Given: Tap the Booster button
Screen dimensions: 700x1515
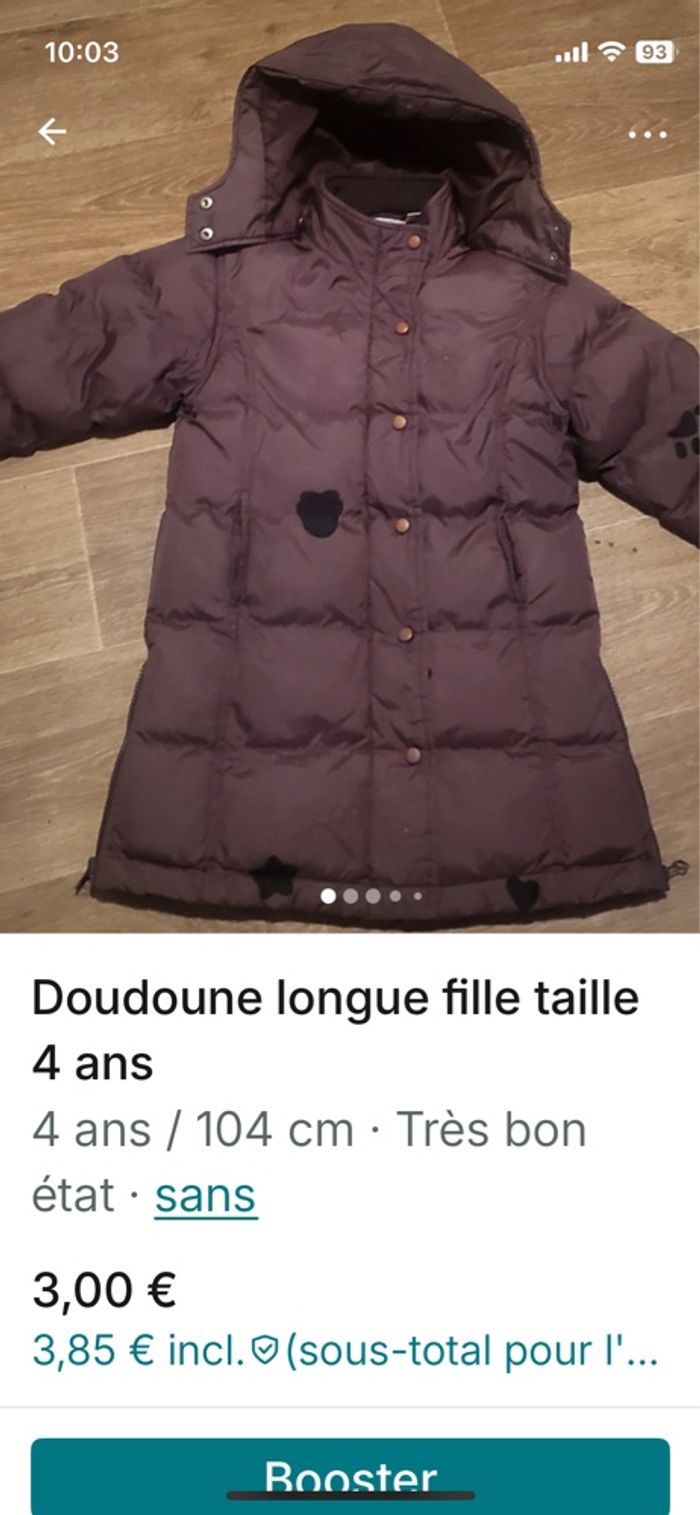Looking at the screenshot, I should (350, 1476).
